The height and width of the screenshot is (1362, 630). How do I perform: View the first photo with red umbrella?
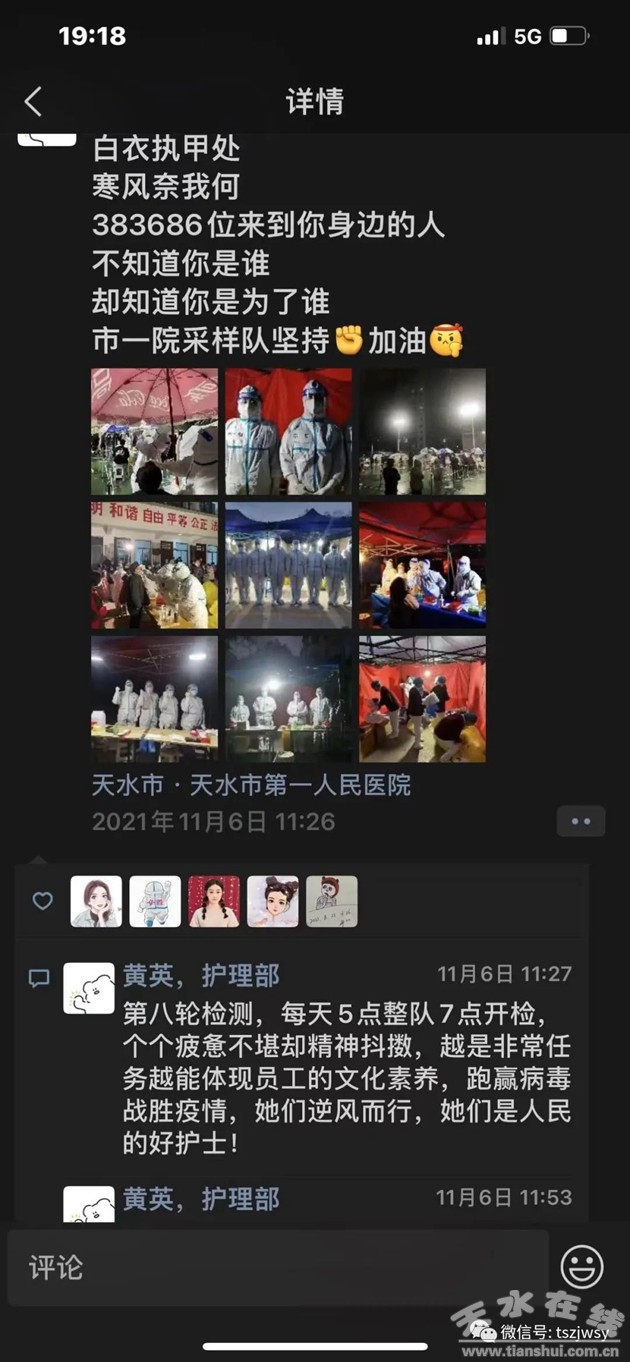pos(154,431)
